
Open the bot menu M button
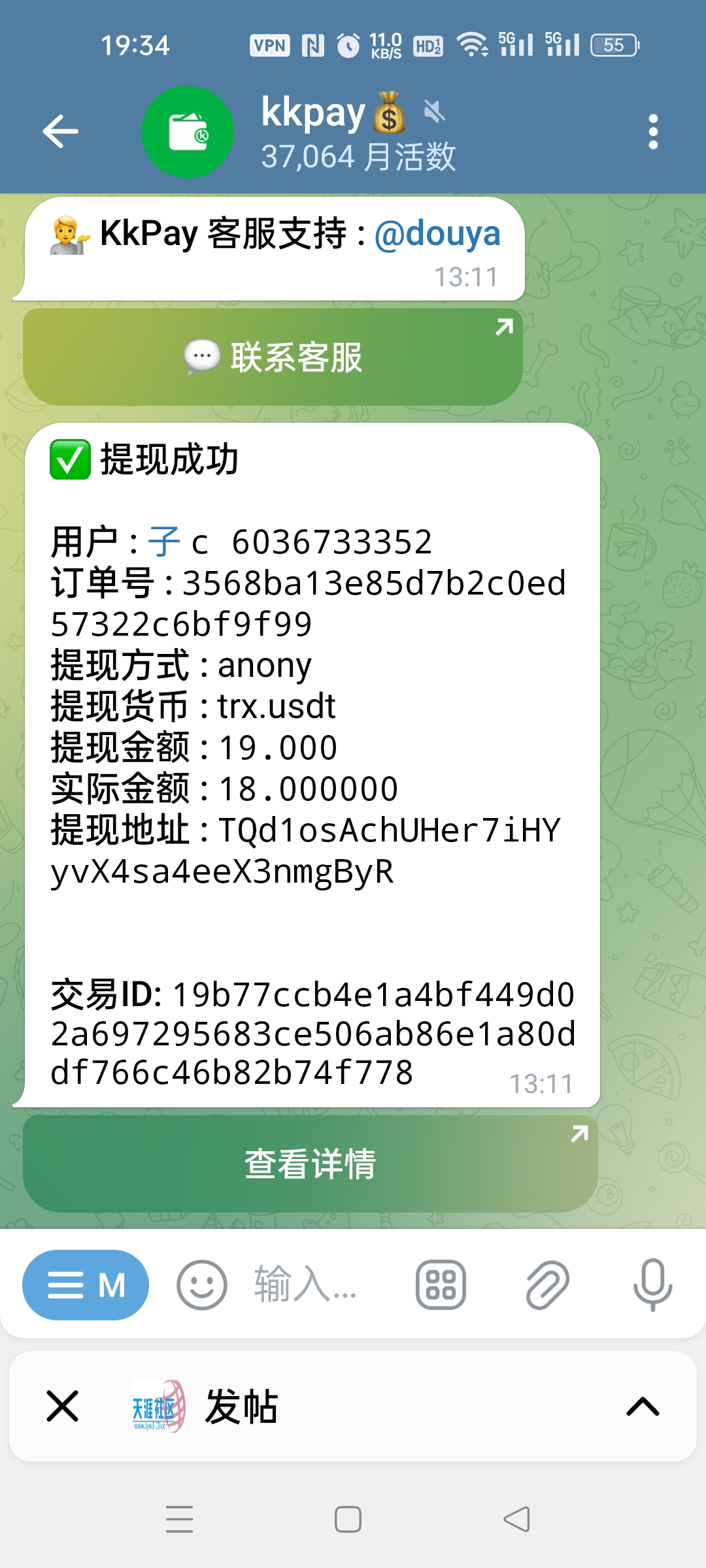click(x=86, y=1285)
